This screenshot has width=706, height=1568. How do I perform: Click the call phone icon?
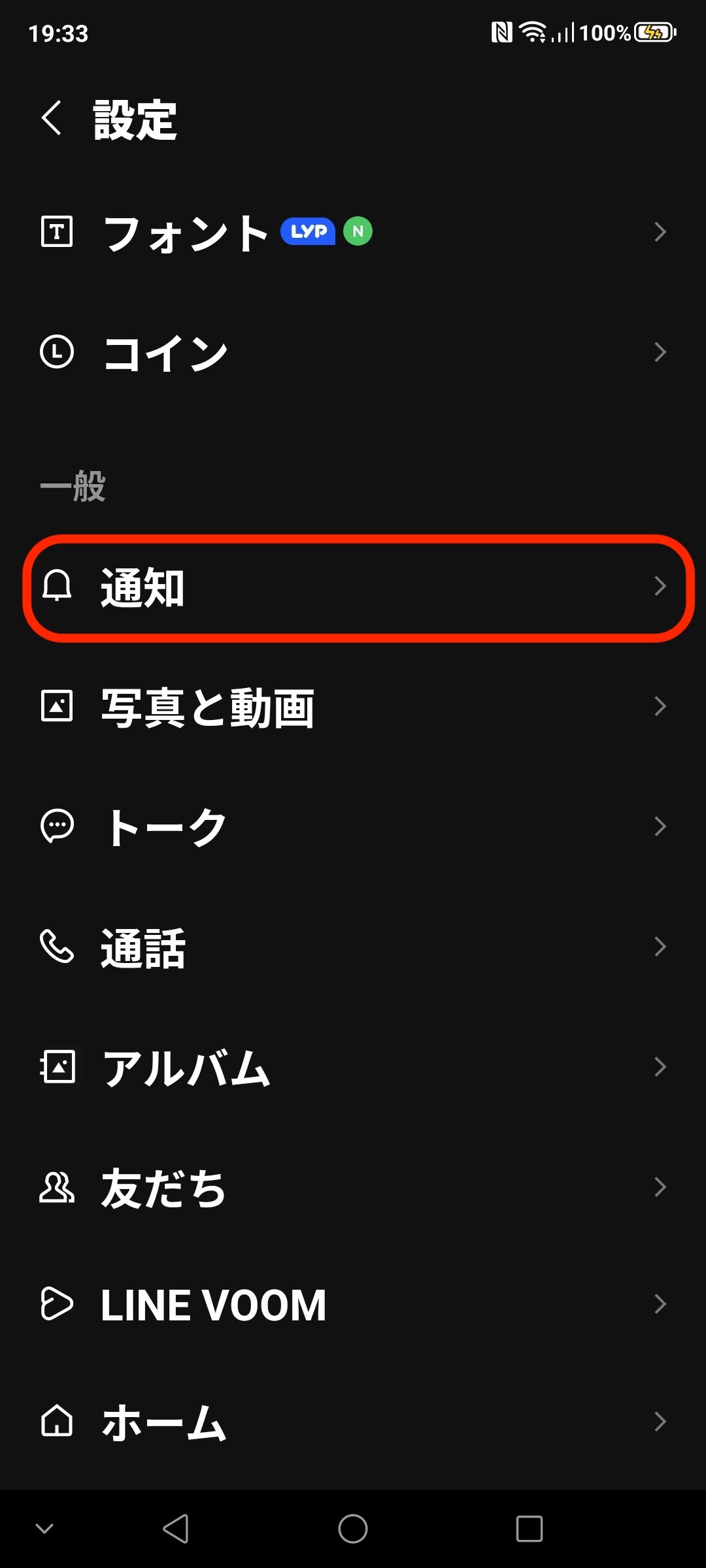(x=58, y=945)
